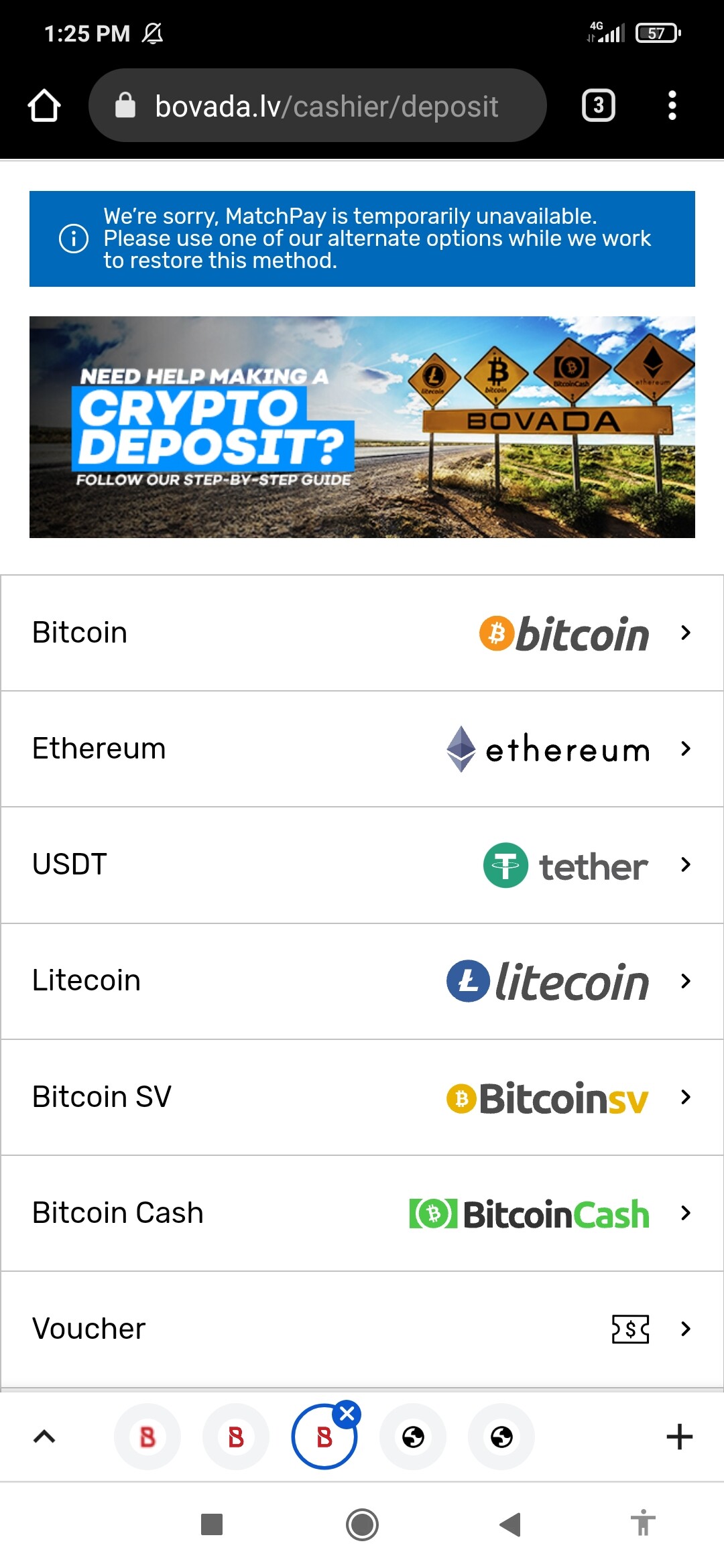
Task: Go to the browser home page
Action: tap(44, 106)
